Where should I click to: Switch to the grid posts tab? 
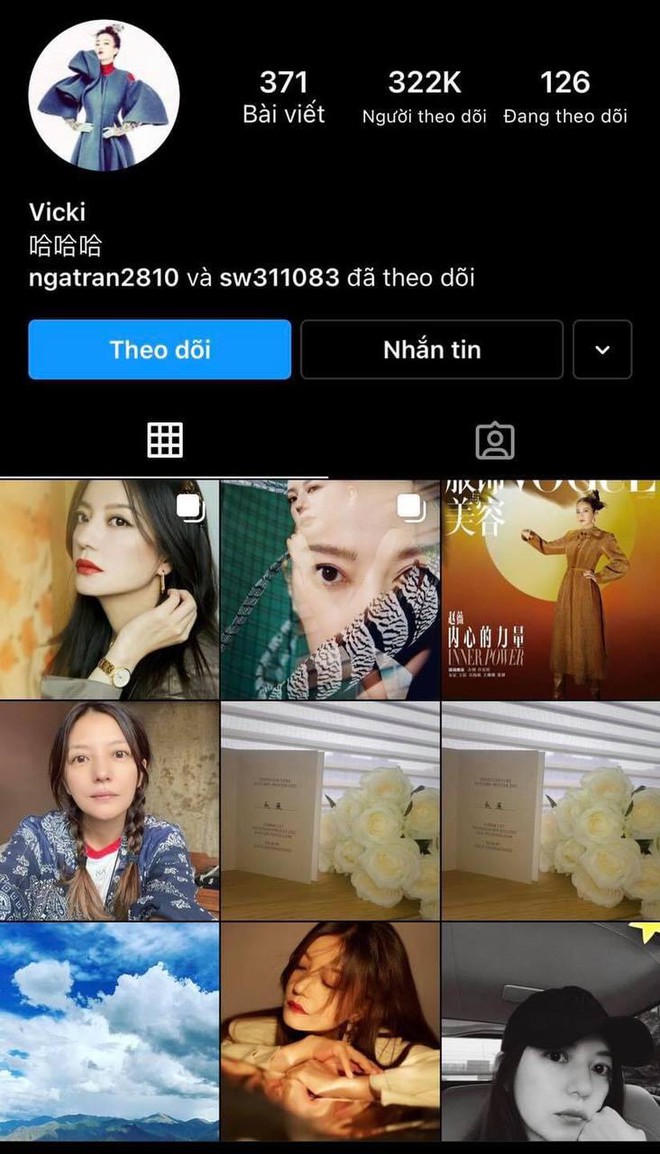pos(165,440)
